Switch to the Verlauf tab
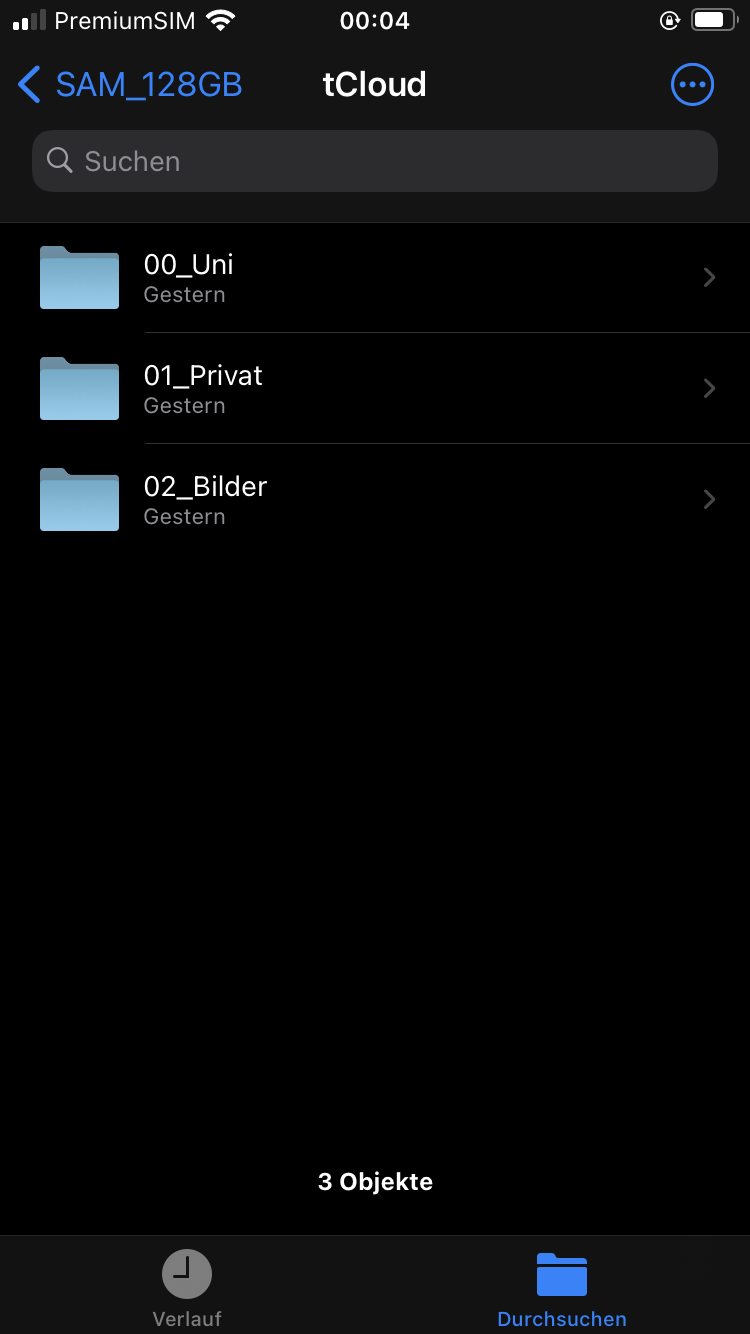Image resolution: width=750 pixels, height=1334 pixels. click(187, 1287)
